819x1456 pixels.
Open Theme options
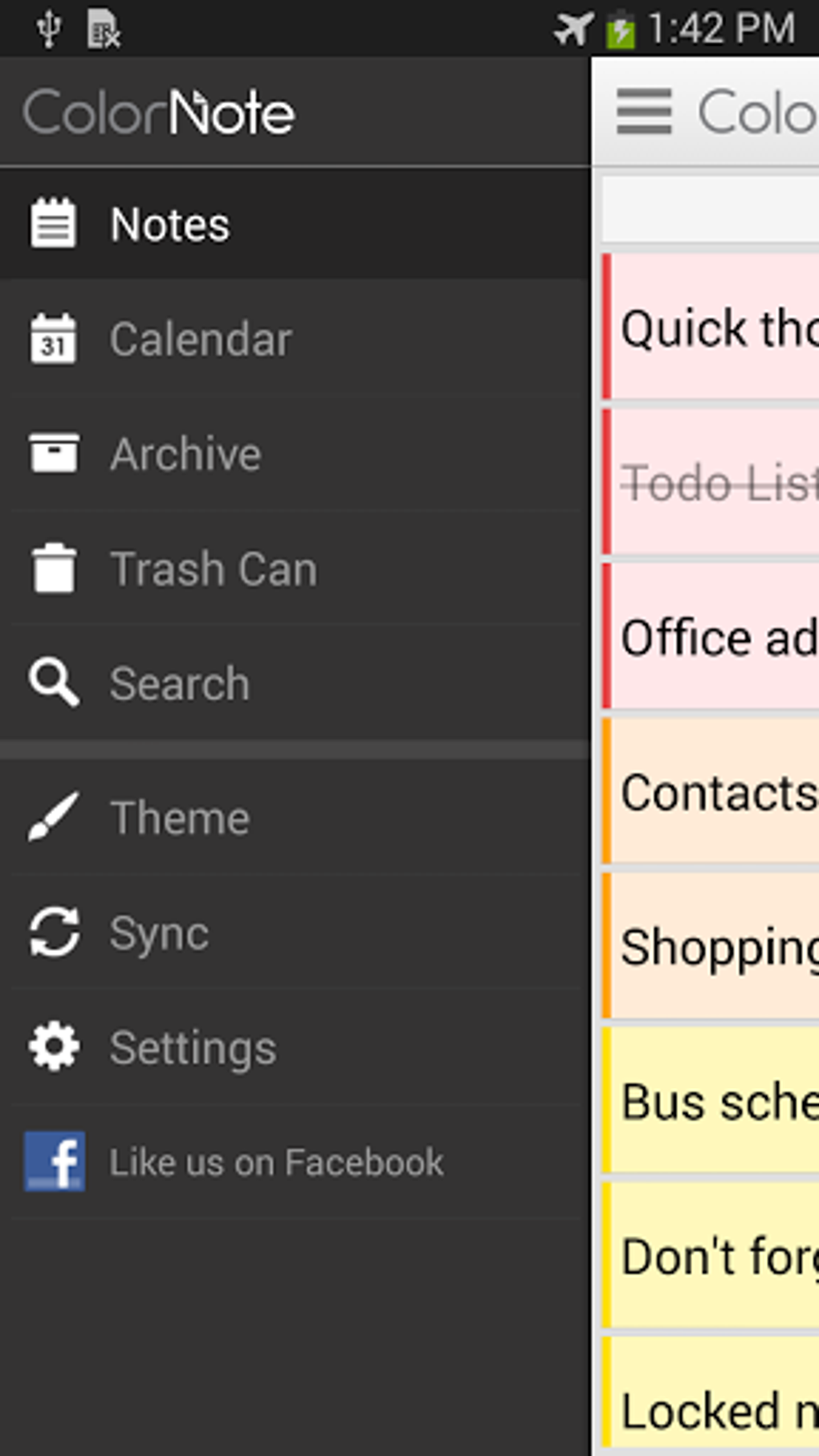pos(295,817)
